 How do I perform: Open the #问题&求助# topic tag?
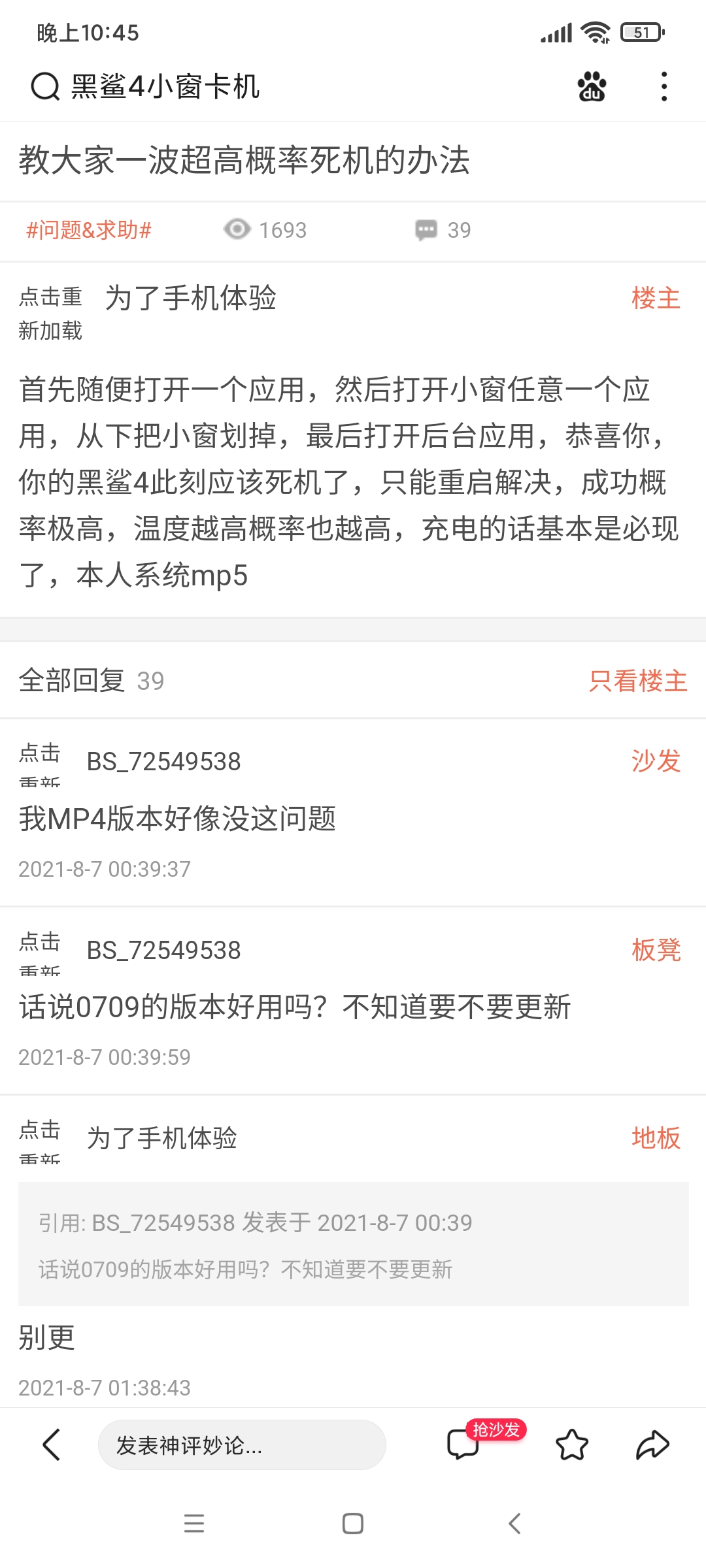point(89,230)
